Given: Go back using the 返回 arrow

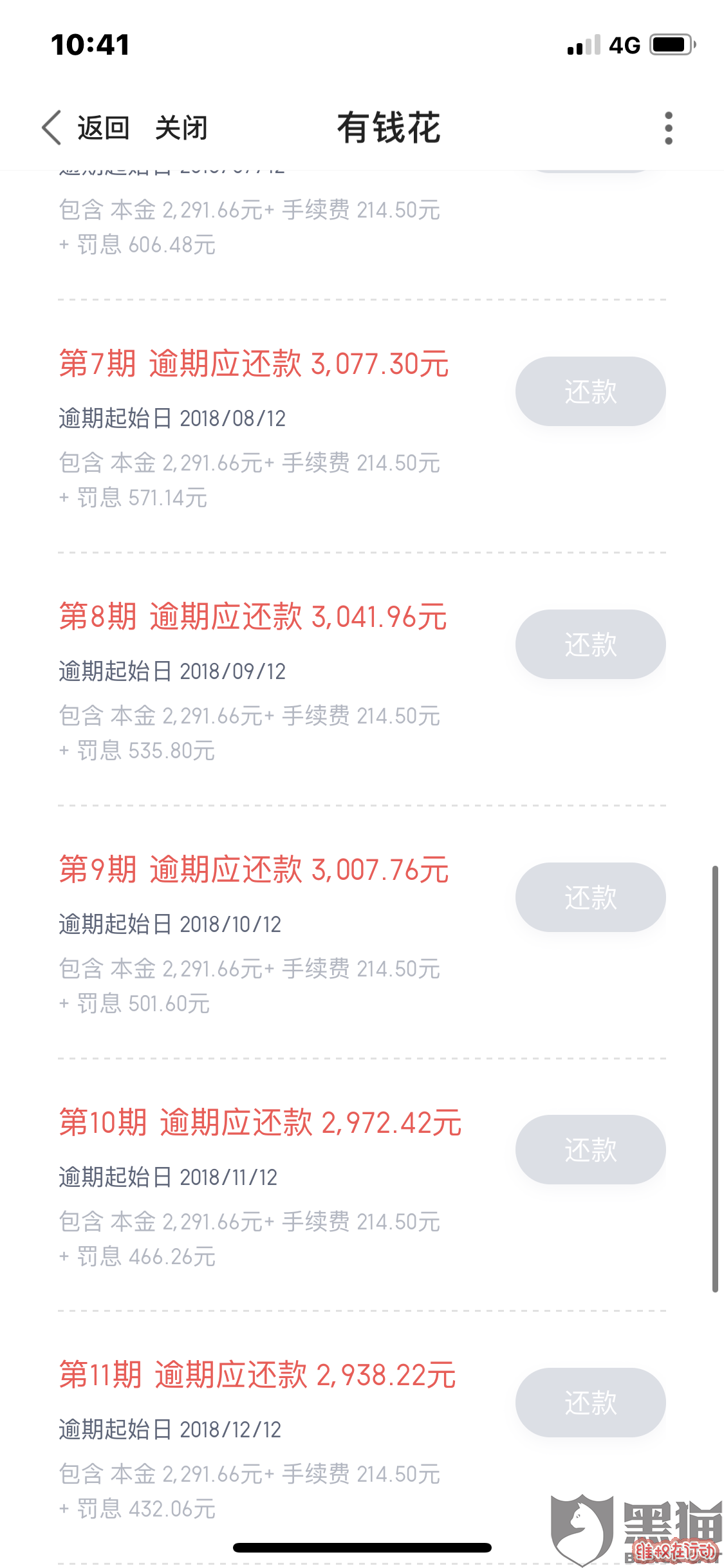Looking at the screenshot, I should tap(85, 127).
